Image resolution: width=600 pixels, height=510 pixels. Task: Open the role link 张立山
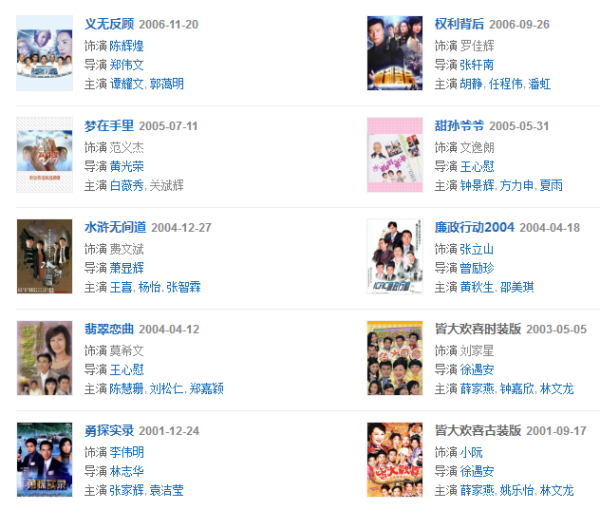pyautogui.click(x=477, y=248)
